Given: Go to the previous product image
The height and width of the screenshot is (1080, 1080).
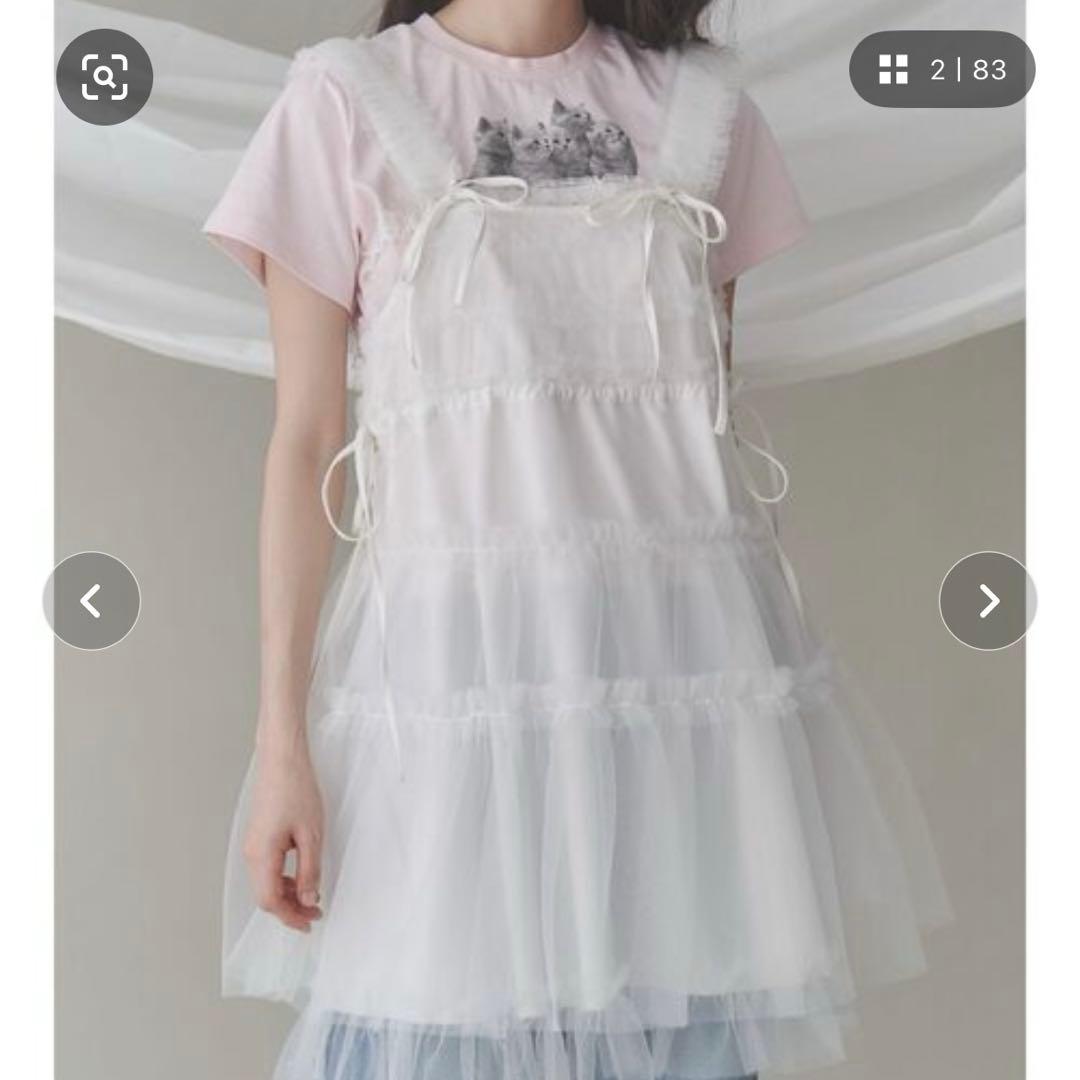Looking at the screenshot, I should coord(91,601).
